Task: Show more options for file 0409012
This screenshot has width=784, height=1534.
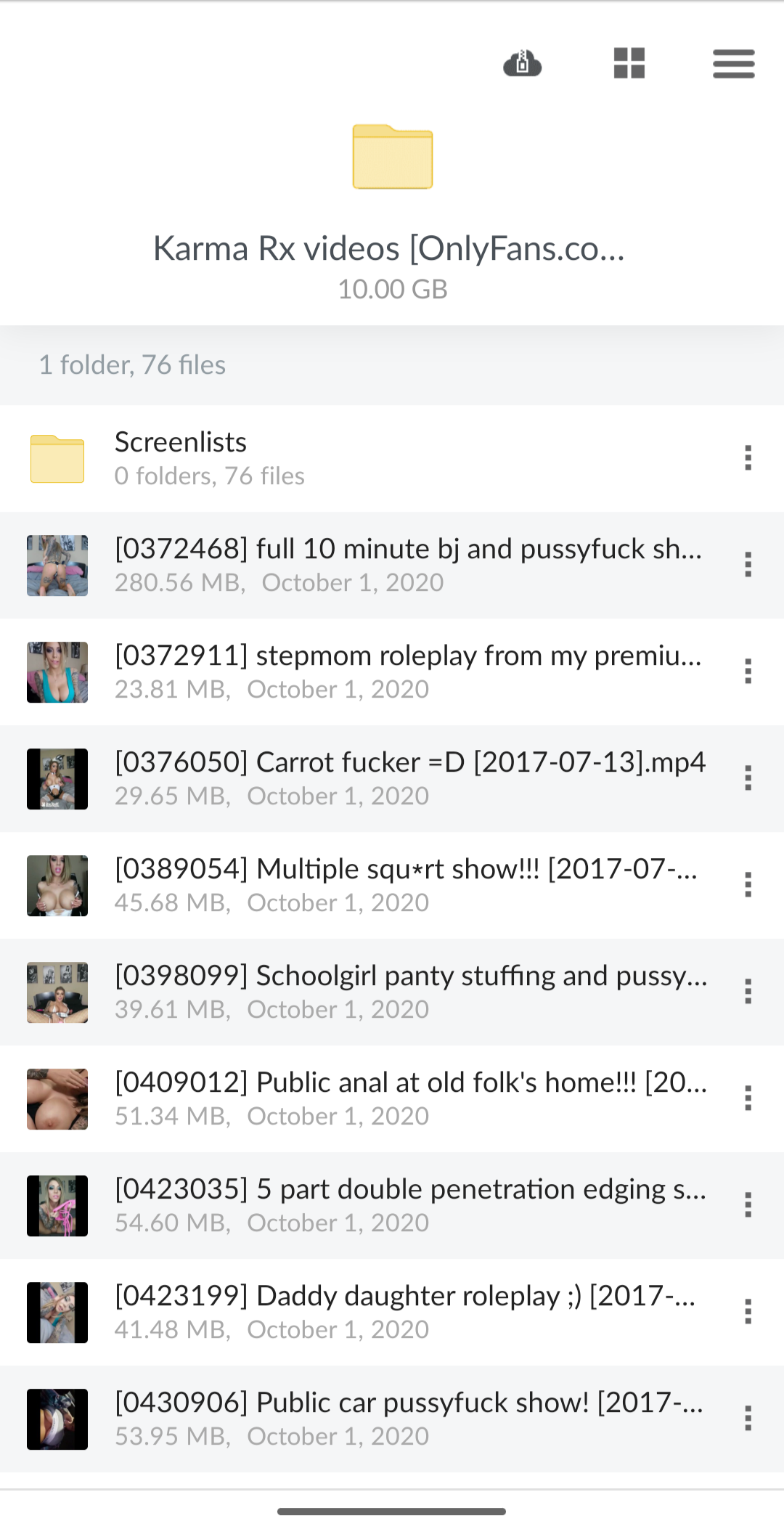Action: [x=748, y=1098]
